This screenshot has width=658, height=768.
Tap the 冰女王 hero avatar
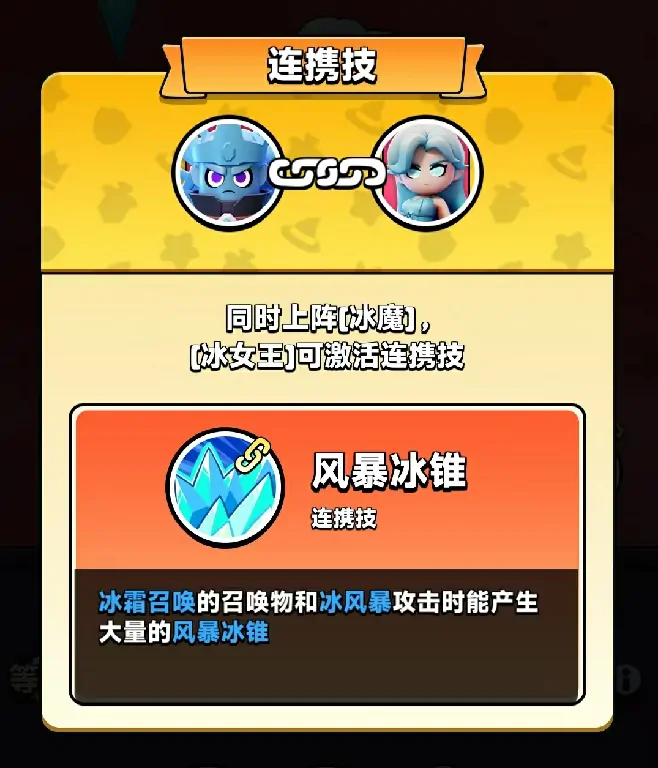coord(426,174)
